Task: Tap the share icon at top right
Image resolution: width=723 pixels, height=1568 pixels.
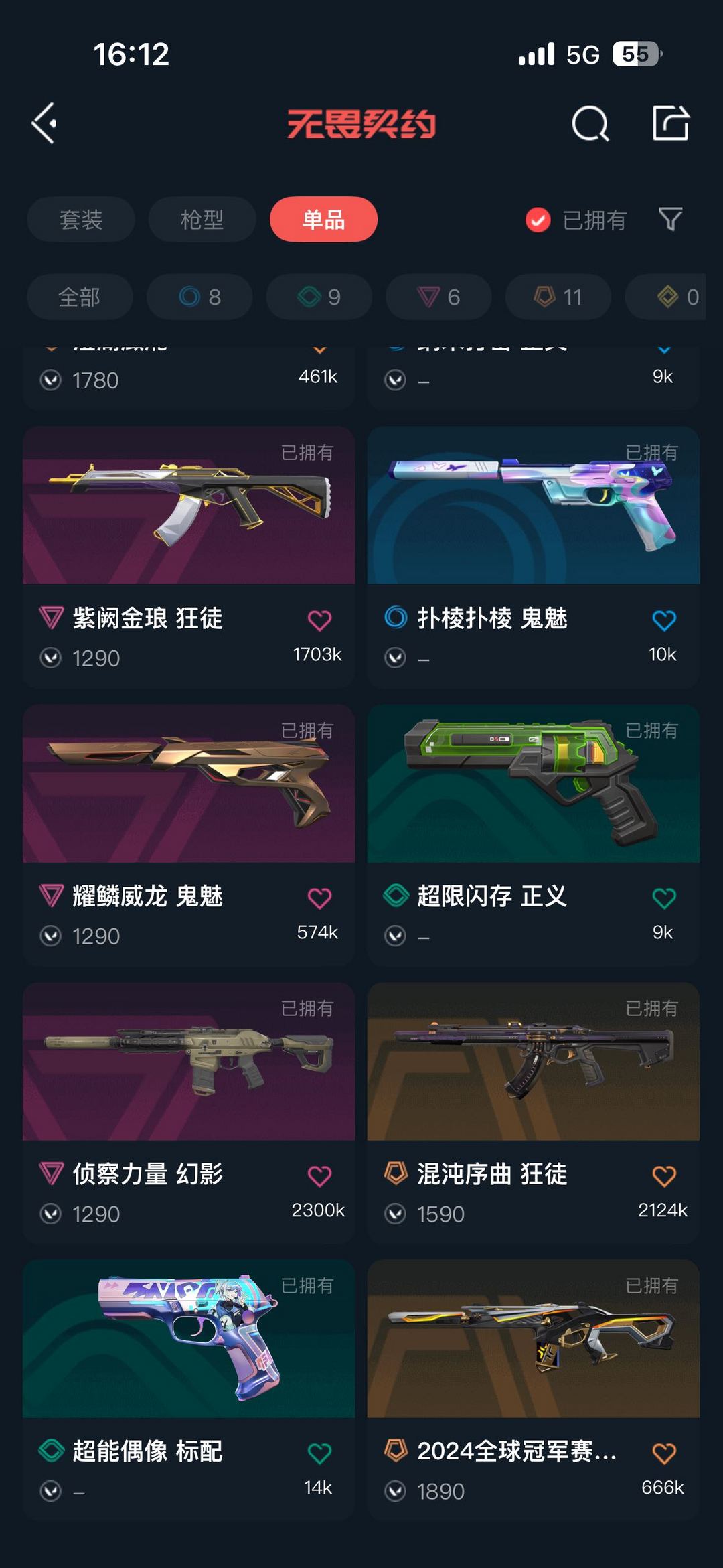Action: [x=671, y=123]
